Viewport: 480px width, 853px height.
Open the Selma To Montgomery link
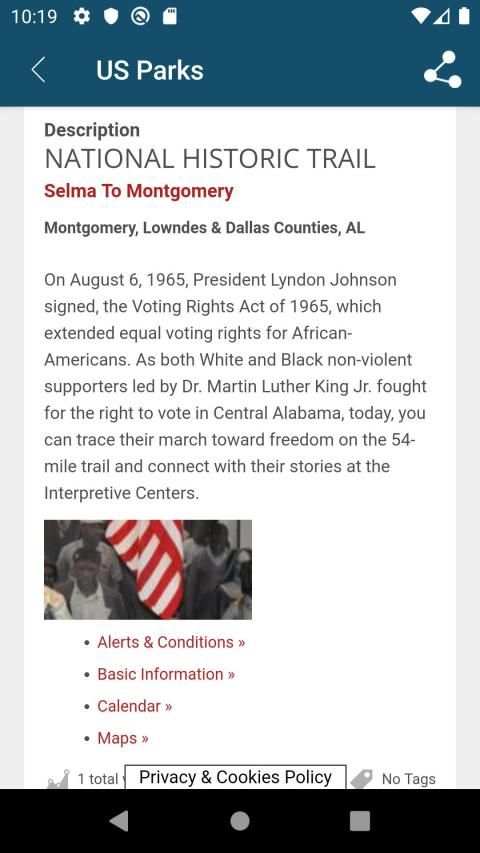(x=139, y=191)
